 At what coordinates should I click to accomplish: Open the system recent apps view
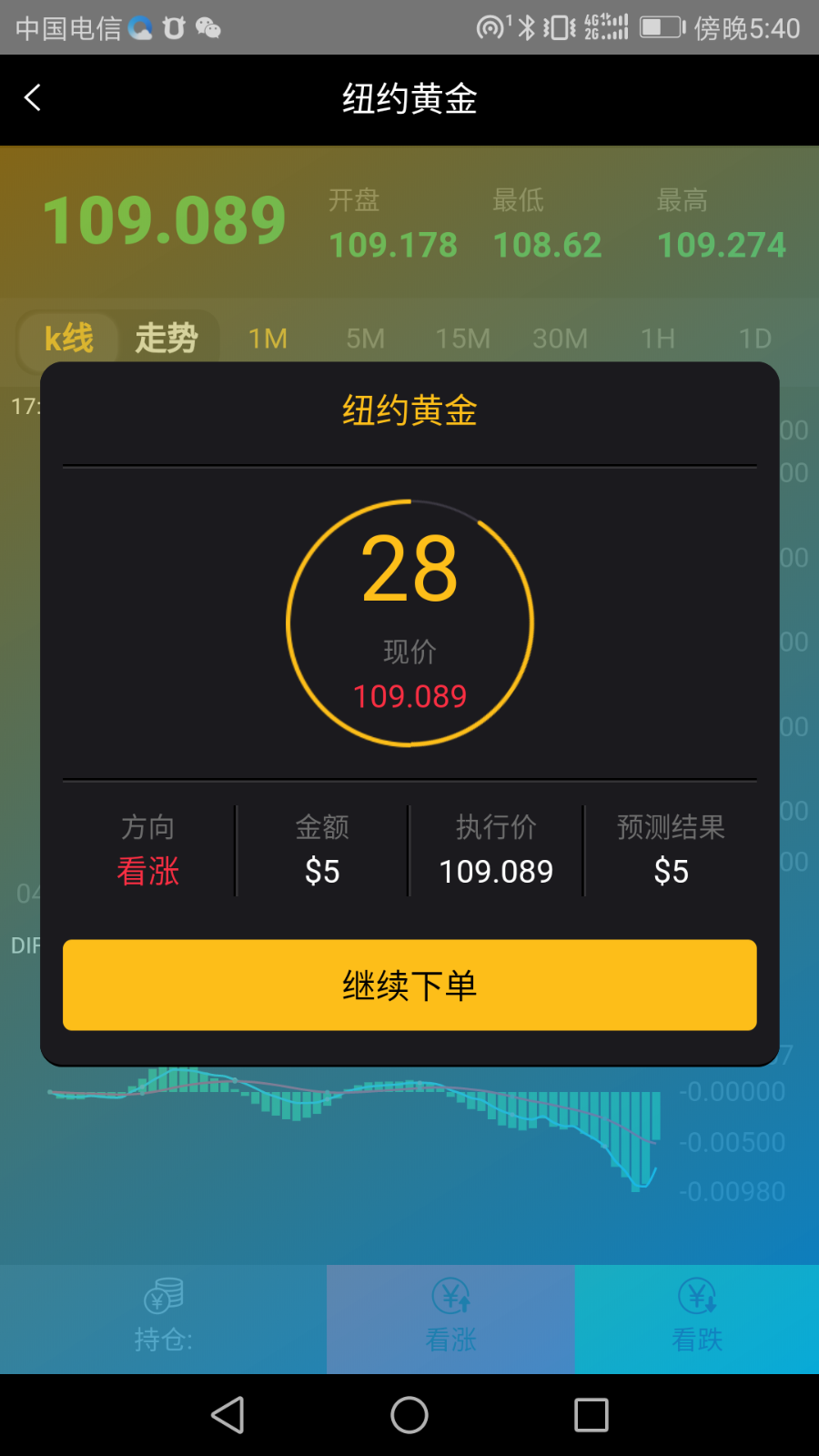[591, 1415]
